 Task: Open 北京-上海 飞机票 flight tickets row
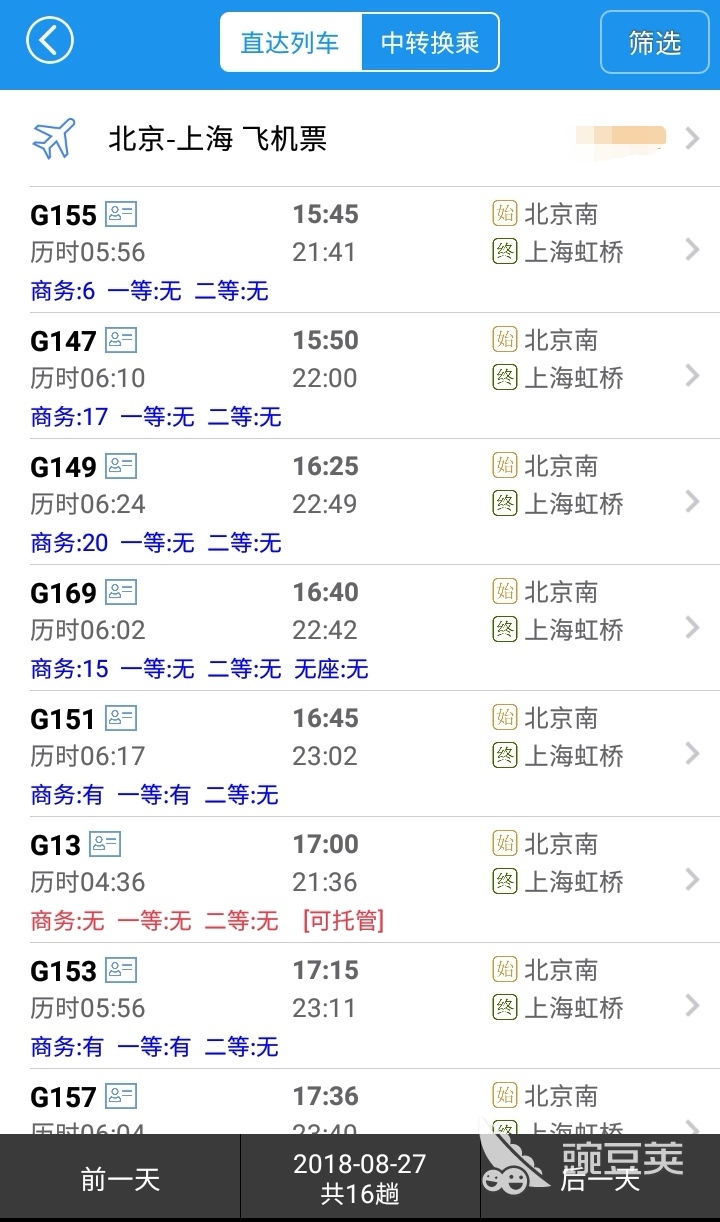pyautogui.click(x=360, y=138)
